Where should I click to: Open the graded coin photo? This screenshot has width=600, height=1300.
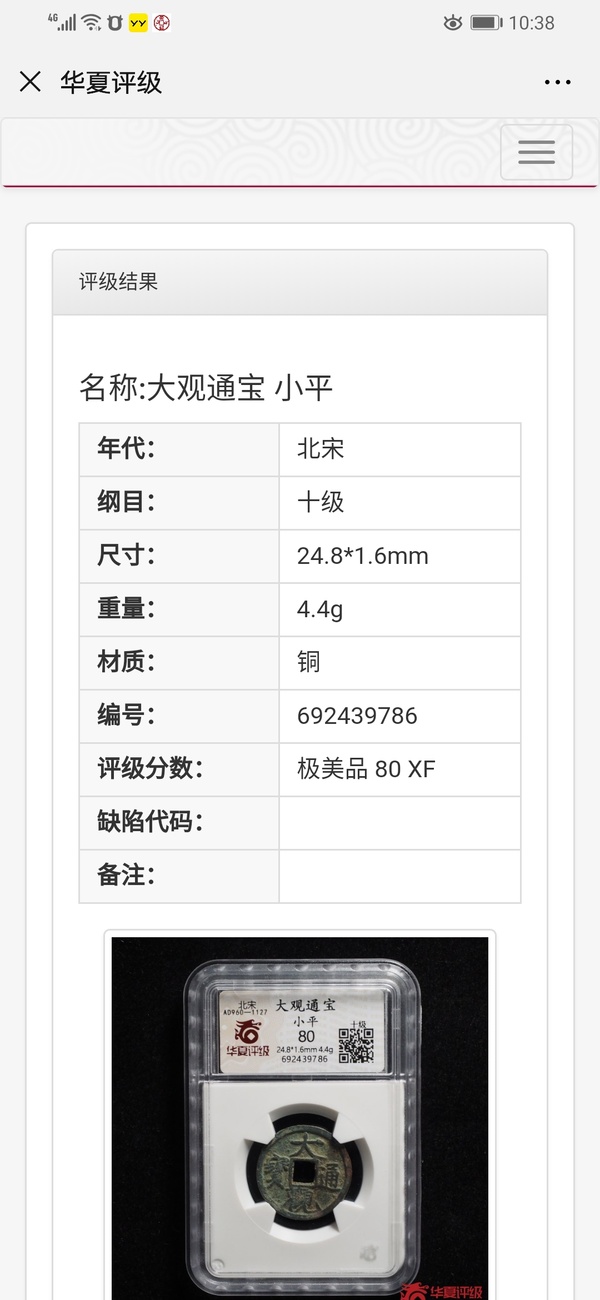[300, 1118]
